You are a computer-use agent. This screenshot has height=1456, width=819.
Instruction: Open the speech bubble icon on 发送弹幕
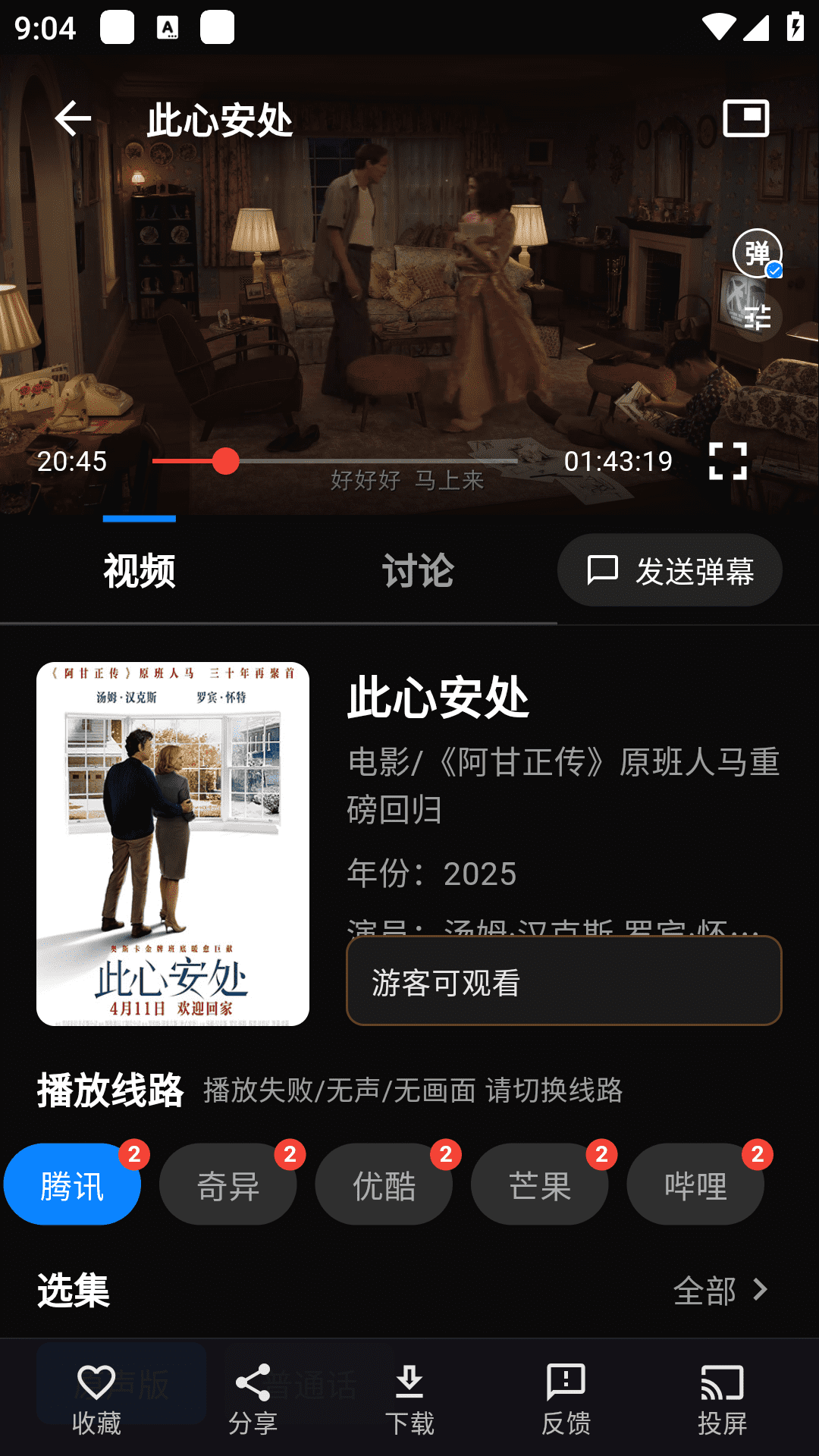point(603,570)
